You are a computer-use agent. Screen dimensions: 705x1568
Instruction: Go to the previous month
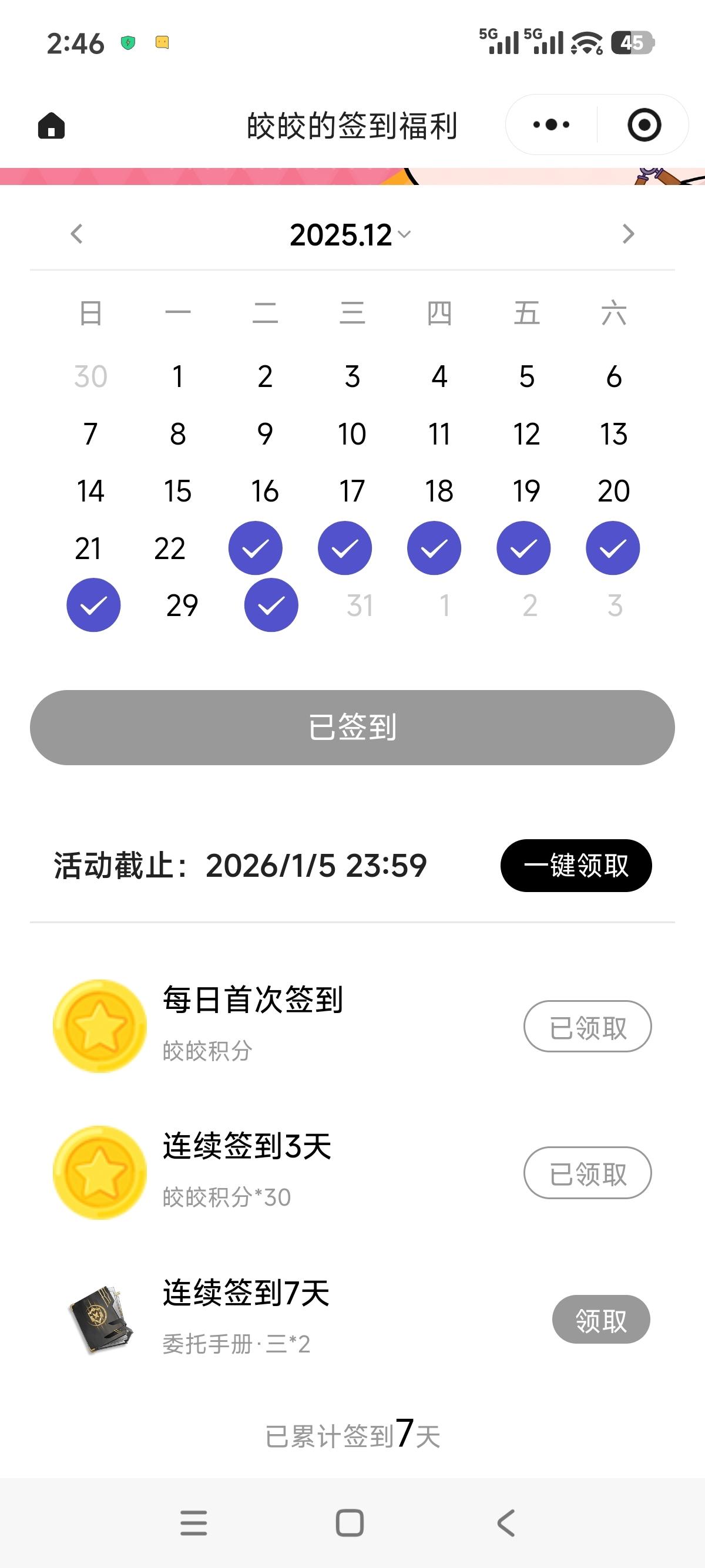(77, 234)
